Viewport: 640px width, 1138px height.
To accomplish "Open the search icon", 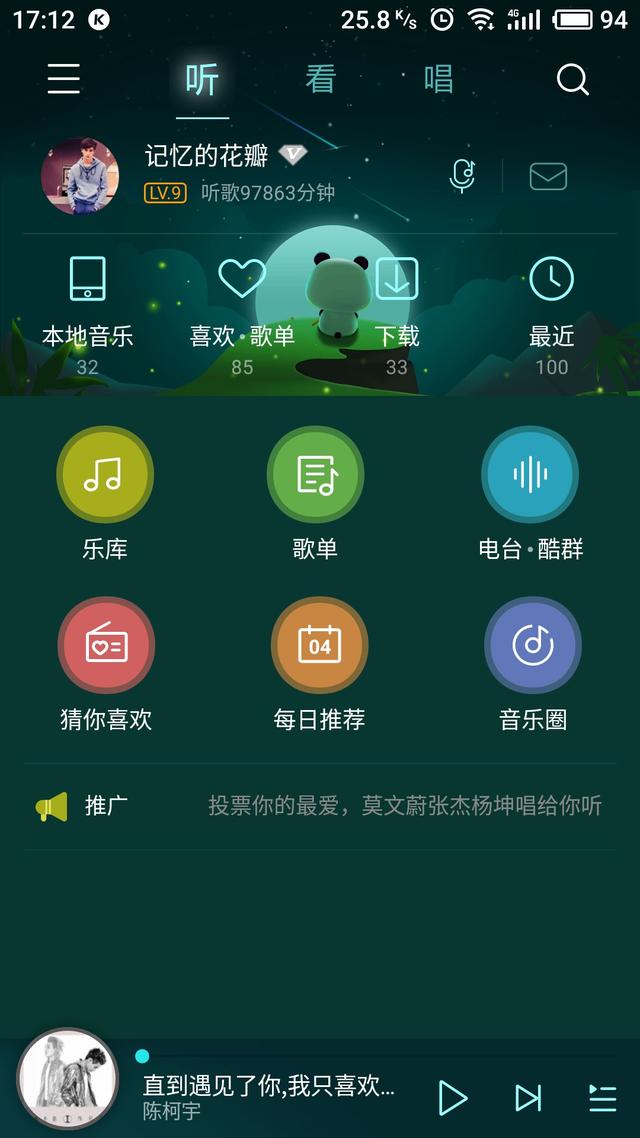I will [572, 79].
